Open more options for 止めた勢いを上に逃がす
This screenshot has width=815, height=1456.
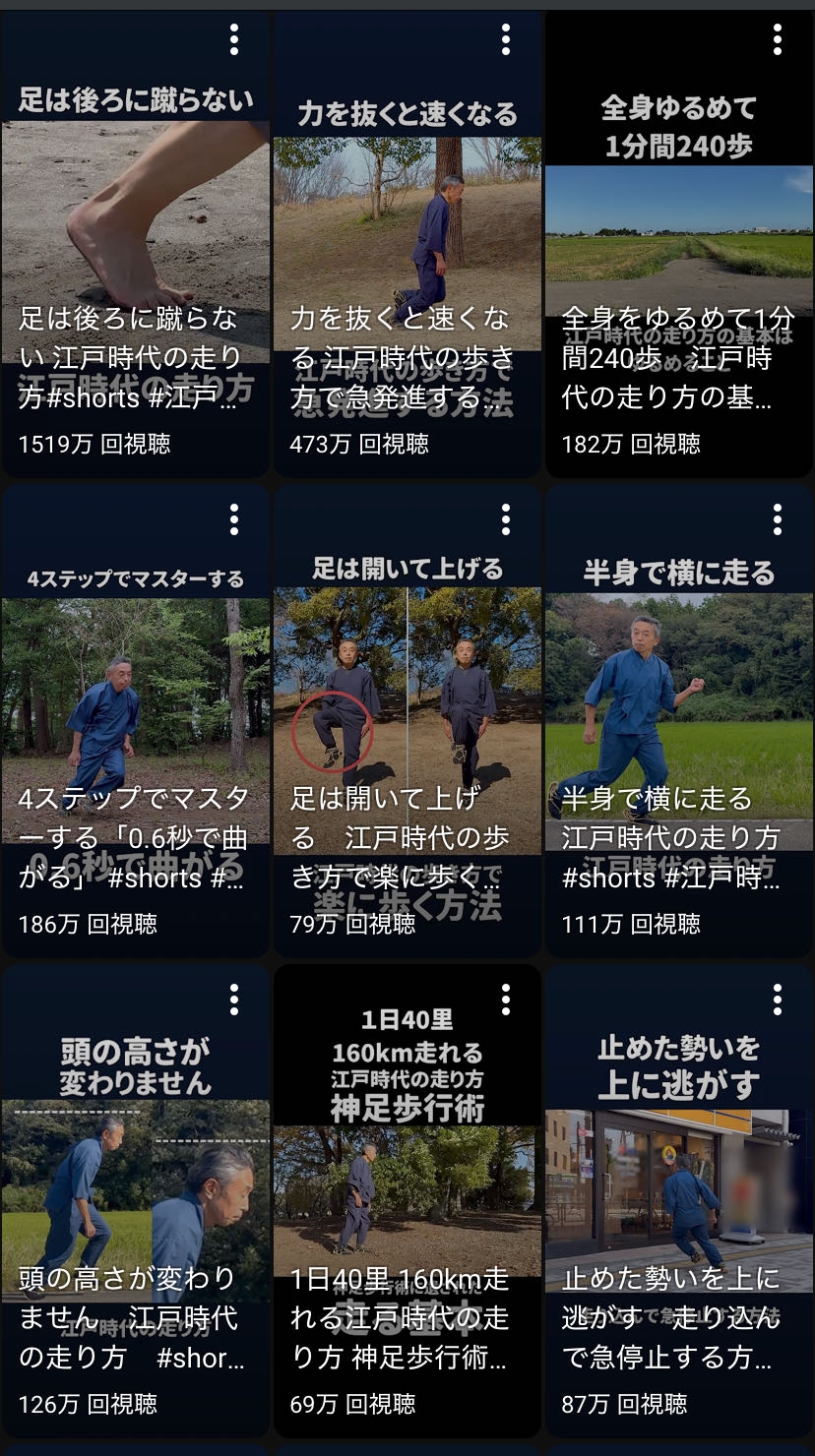coord(778,1000)
